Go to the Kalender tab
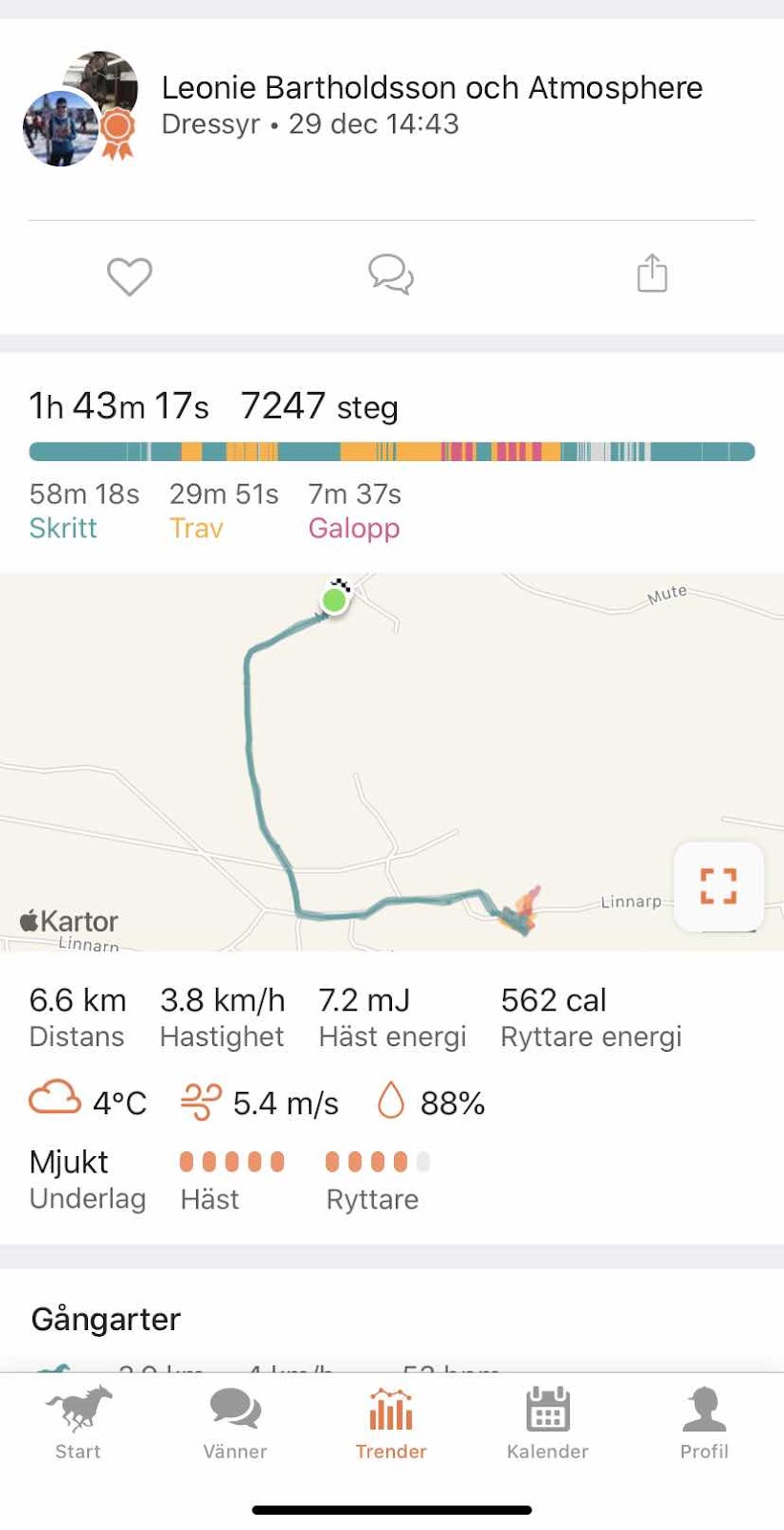This screenshot has height=1530, width=784. click(548, 1423)
